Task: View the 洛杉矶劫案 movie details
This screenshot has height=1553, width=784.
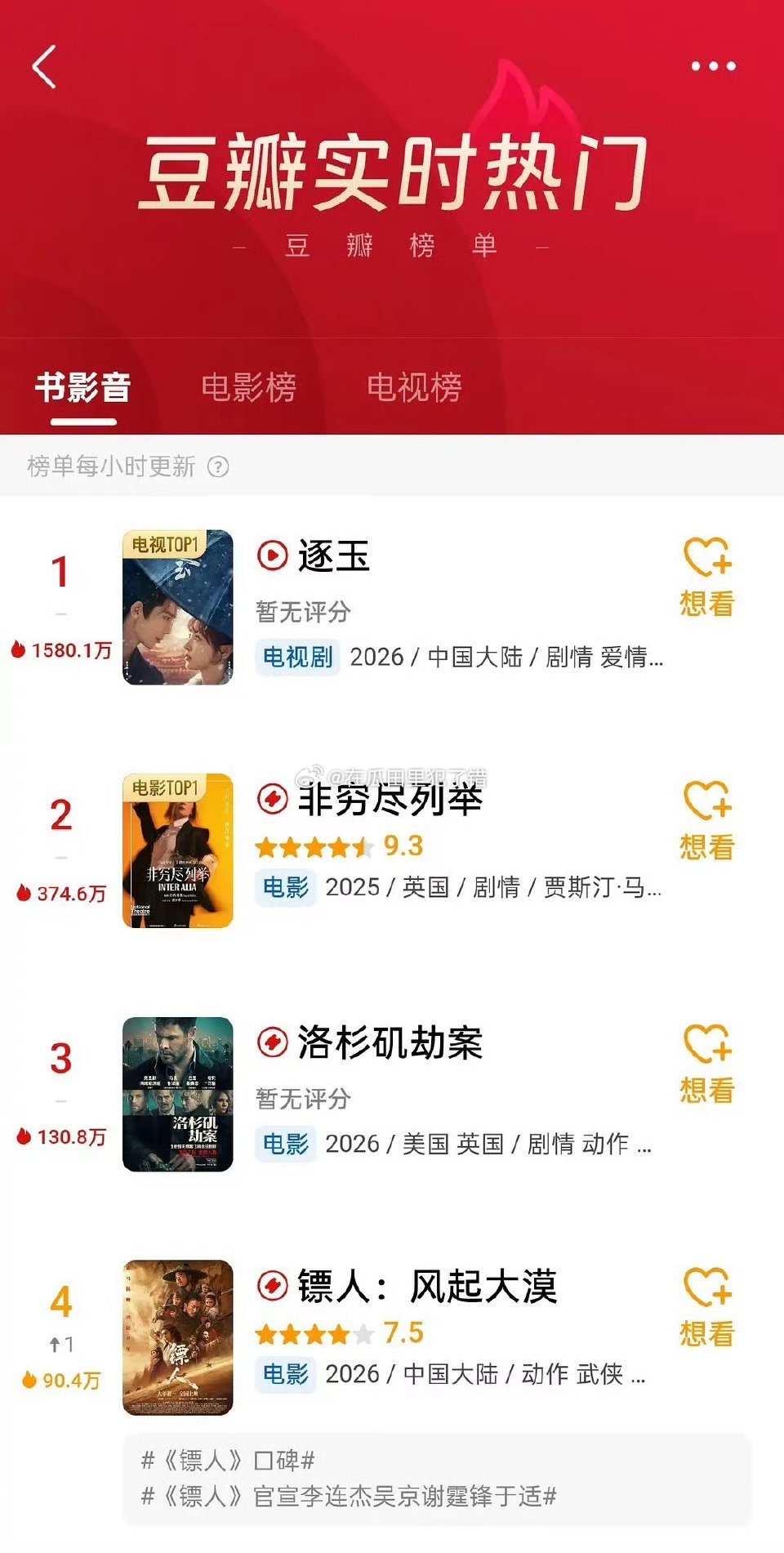Action: click(x=390, y=1042)
